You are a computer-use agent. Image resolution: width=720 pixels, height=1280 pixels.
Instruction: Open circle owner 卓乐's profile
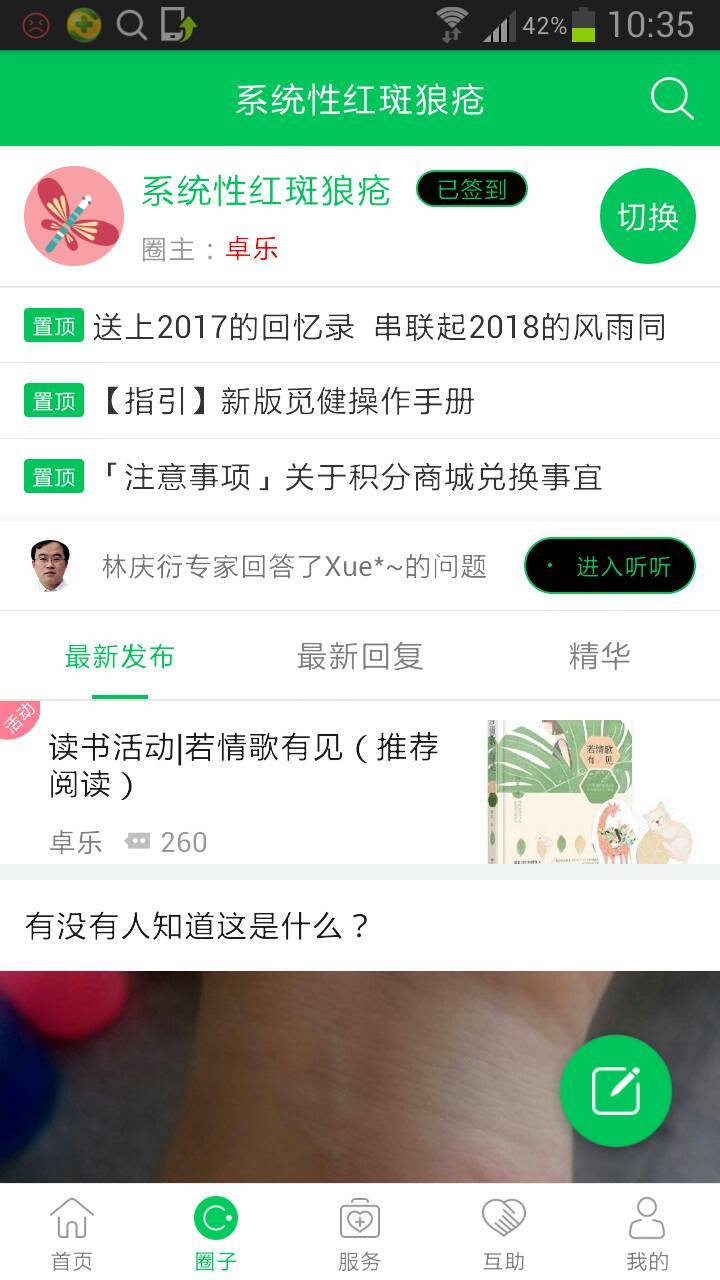[x=251, y=249]
